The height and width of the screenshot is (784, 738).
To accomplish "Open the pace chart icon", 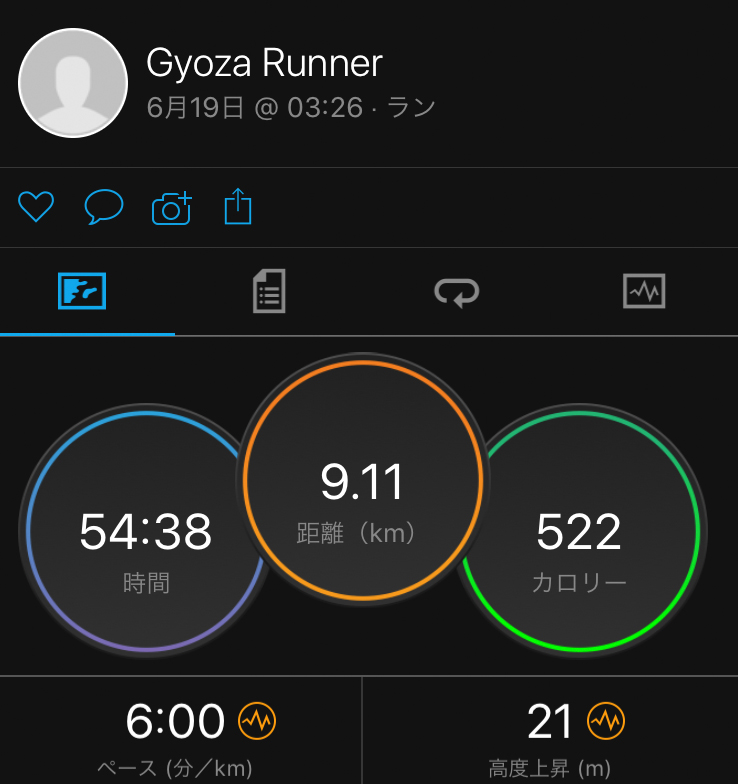I will 257,720.
